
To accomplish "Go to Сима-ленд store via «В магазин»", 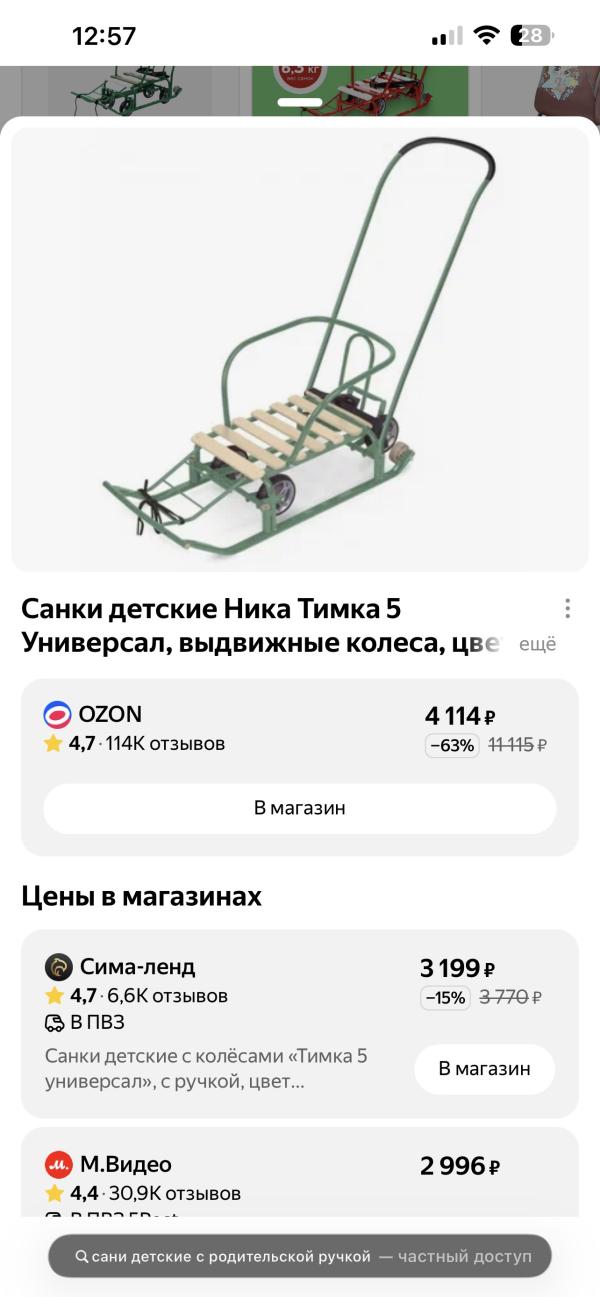I will tap(484, 1068).
